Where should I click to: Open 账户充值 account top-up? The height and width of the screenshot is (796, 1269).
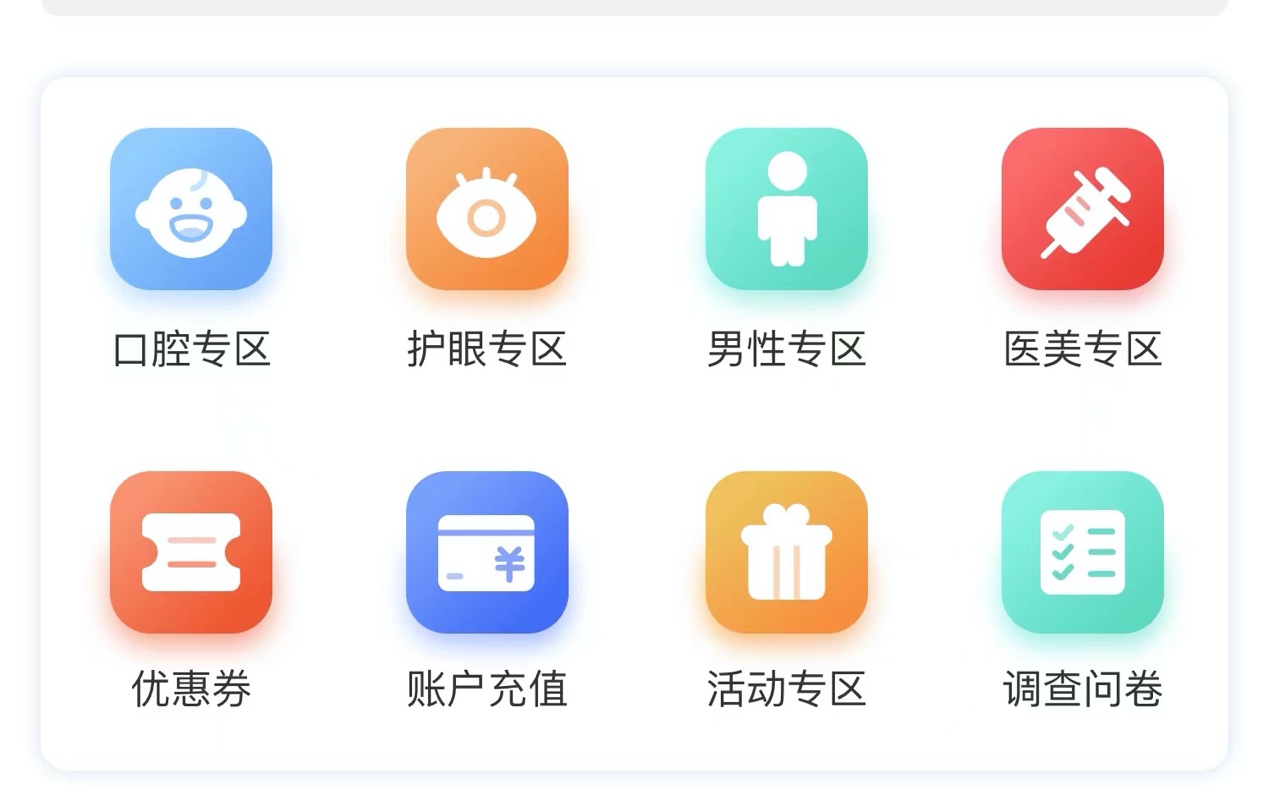487,552
